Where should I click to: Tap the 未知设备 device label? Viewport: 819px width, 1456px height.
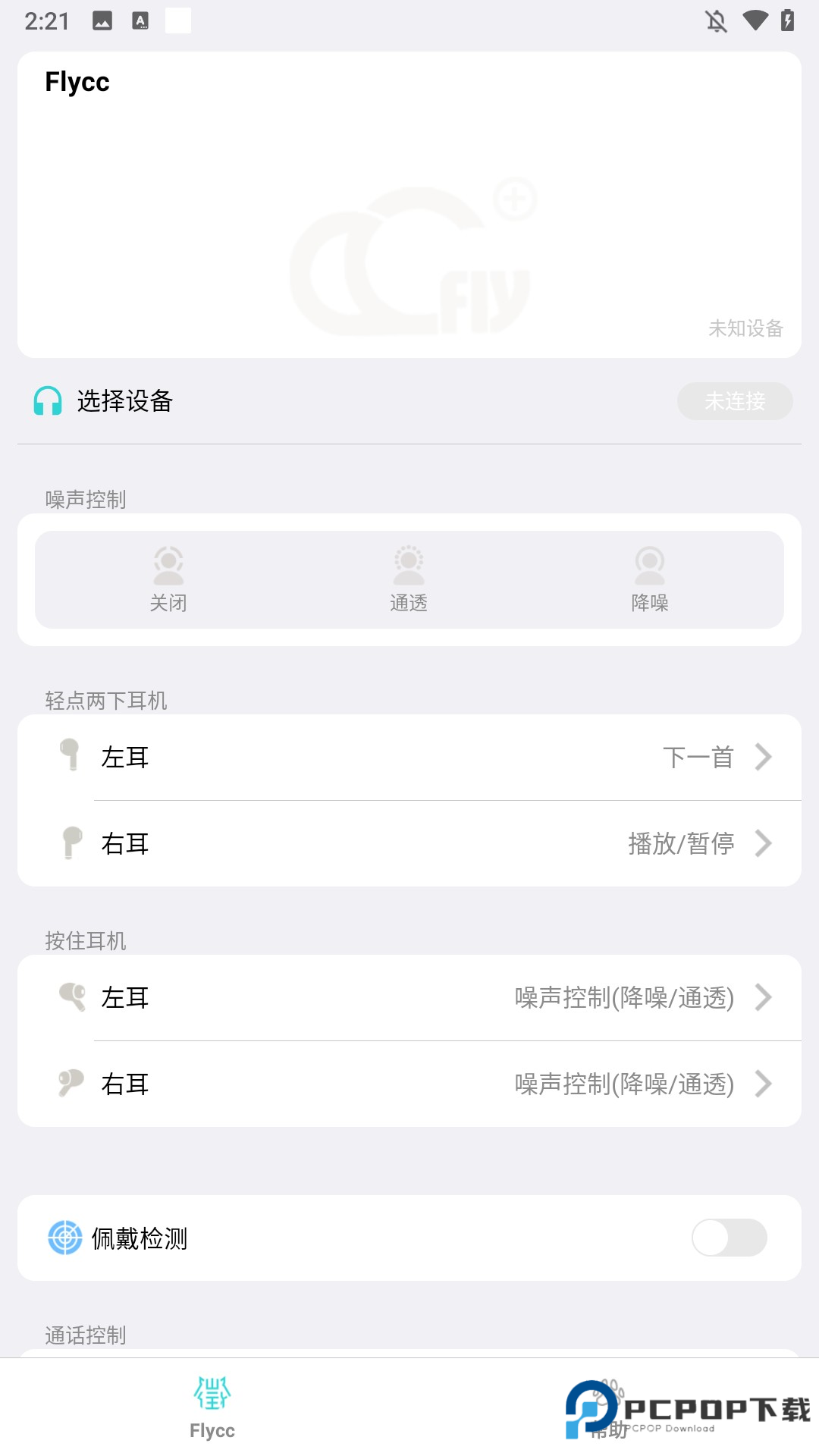pos(746,328)
